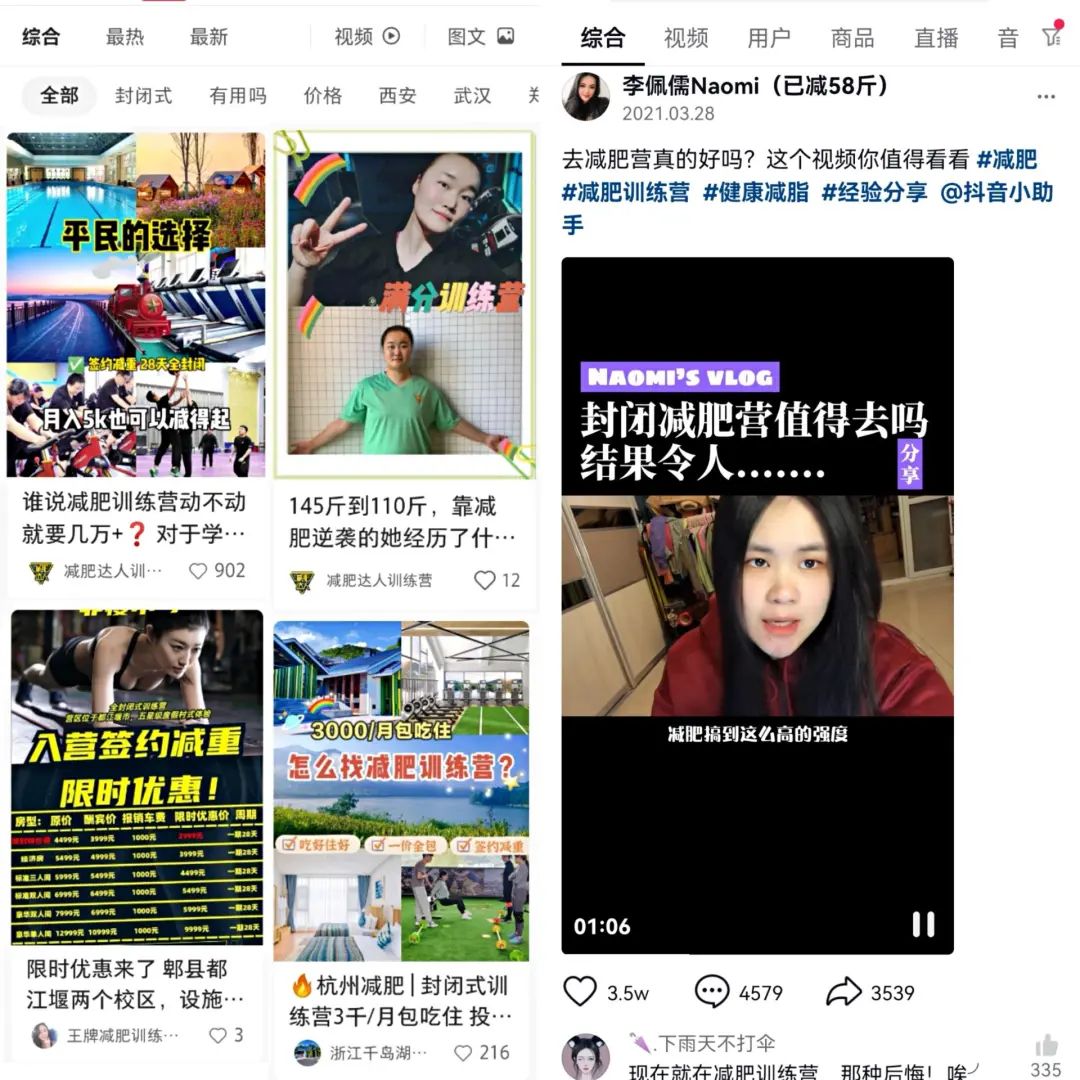This screenshot has width=1080, height=1080.
Task: Switch to the 最热 sort tab
Action: [x=125, y=37]
